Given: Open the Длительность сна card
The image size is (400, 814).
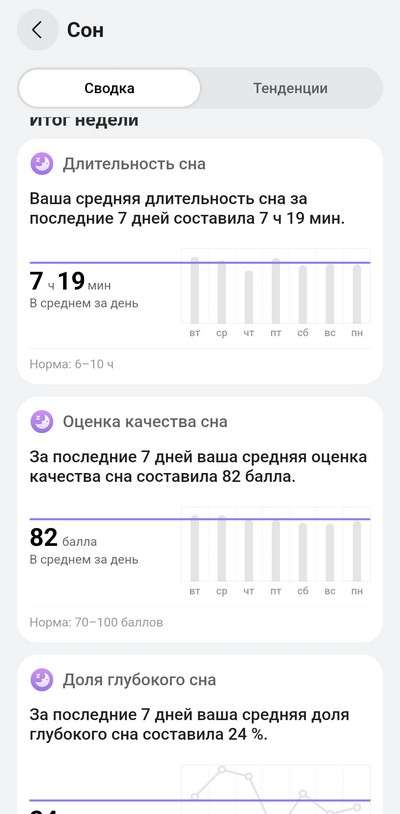Looking at the screenshot, I should coord(200,261).
